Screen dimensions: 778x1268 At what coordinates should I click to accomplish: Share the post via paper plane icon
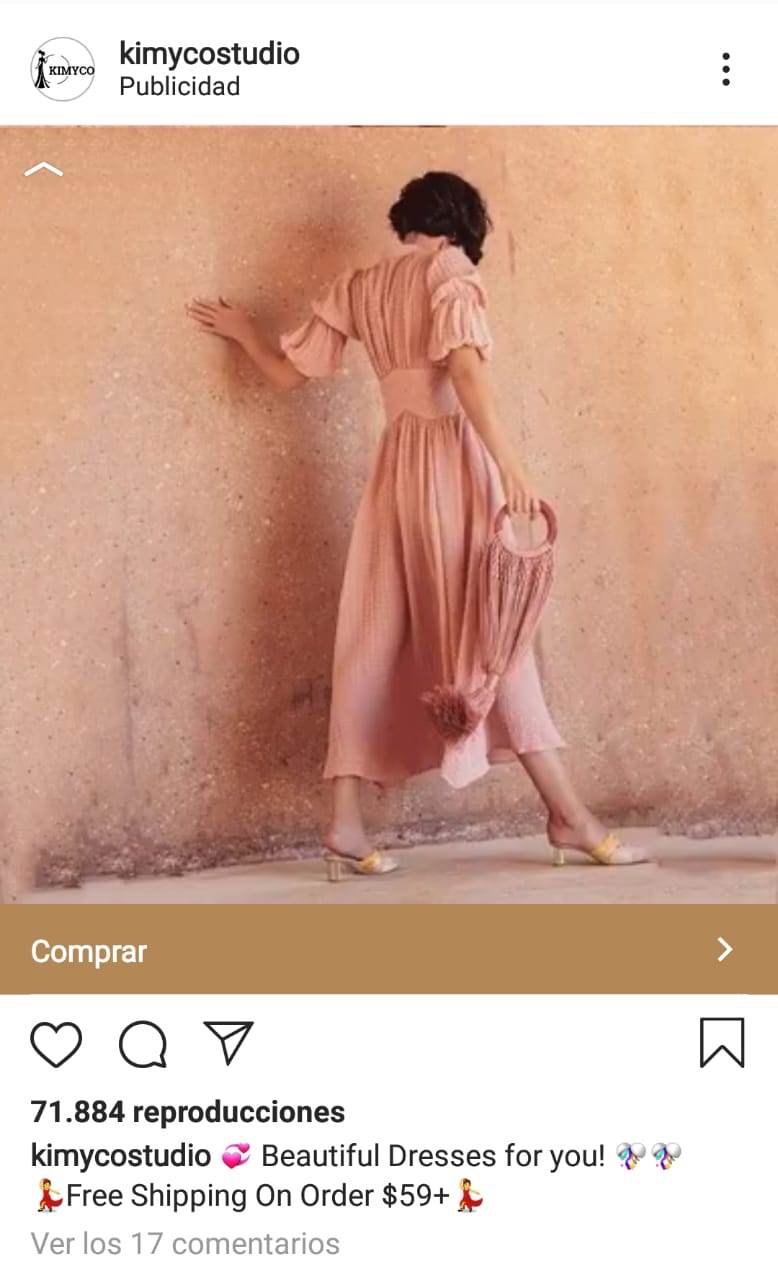[228, 1043]
